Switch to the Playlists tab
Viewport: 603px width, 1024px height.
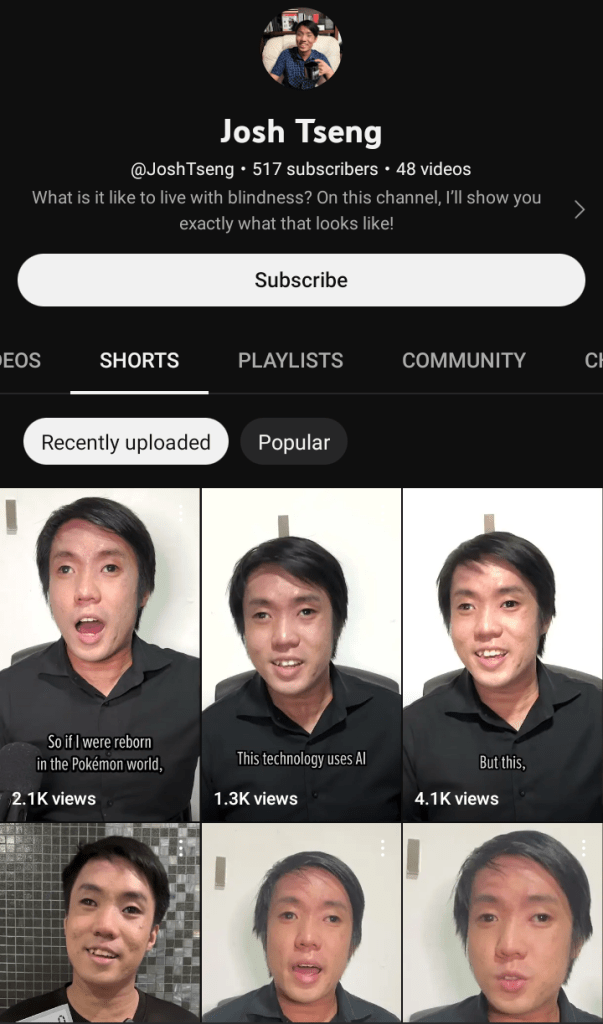click(x=290, y=361)
